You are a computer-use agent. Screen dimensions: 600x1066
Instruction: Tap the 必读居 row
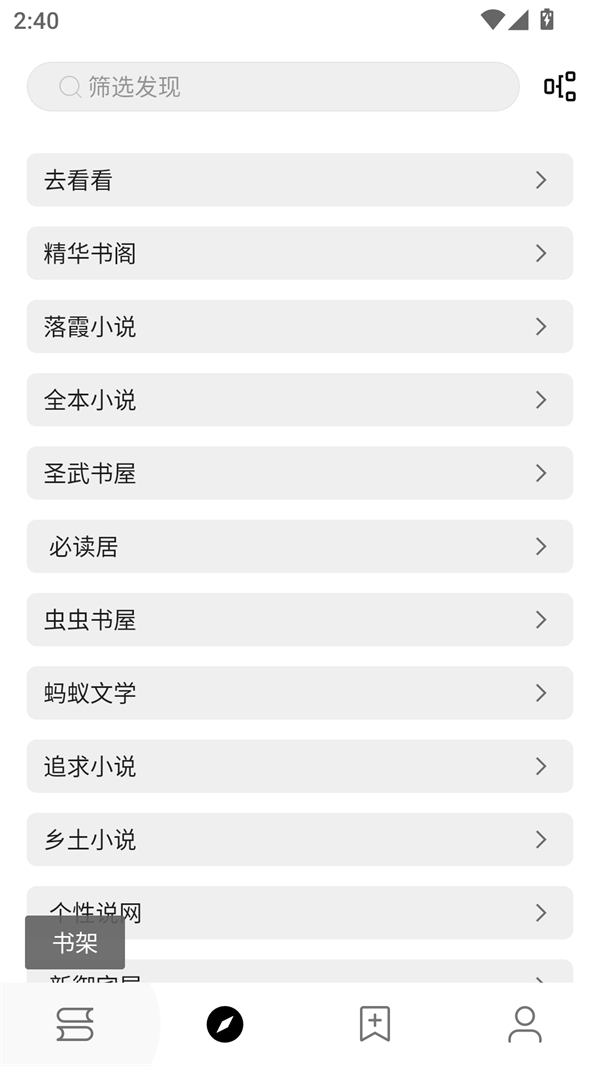coord(299,547)
